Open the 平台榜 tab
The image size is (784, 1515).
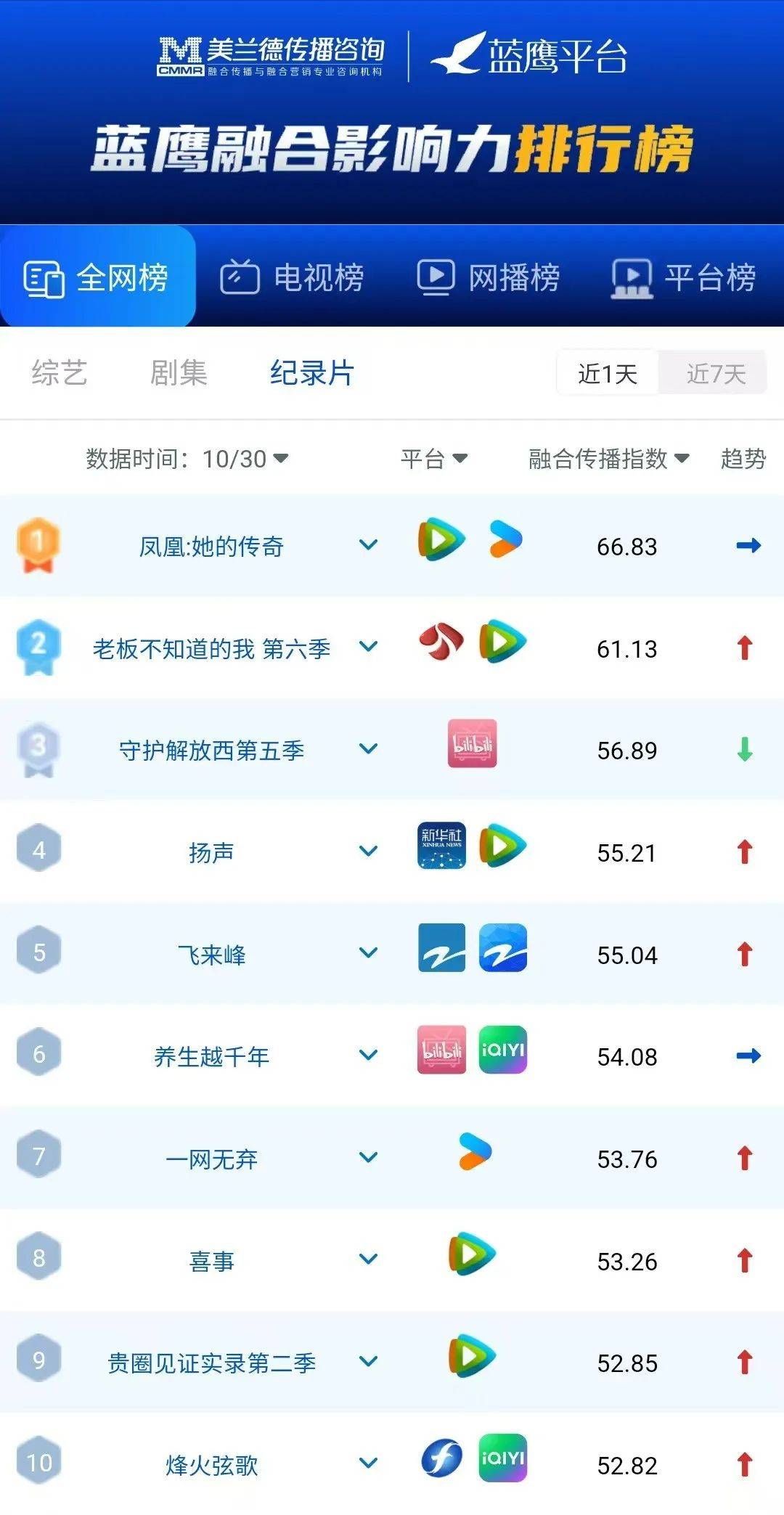tap(683, 277)
